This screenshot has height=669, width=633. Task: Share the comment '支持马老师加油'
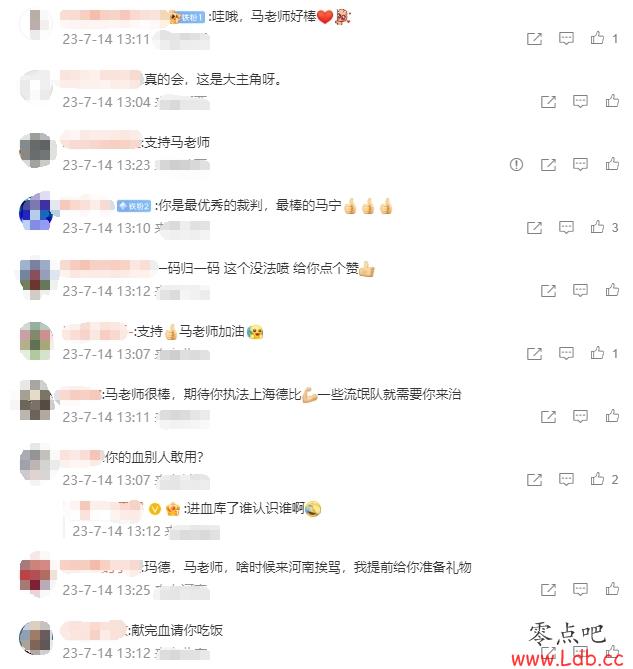pyautogui.click(x=535, y=354)
